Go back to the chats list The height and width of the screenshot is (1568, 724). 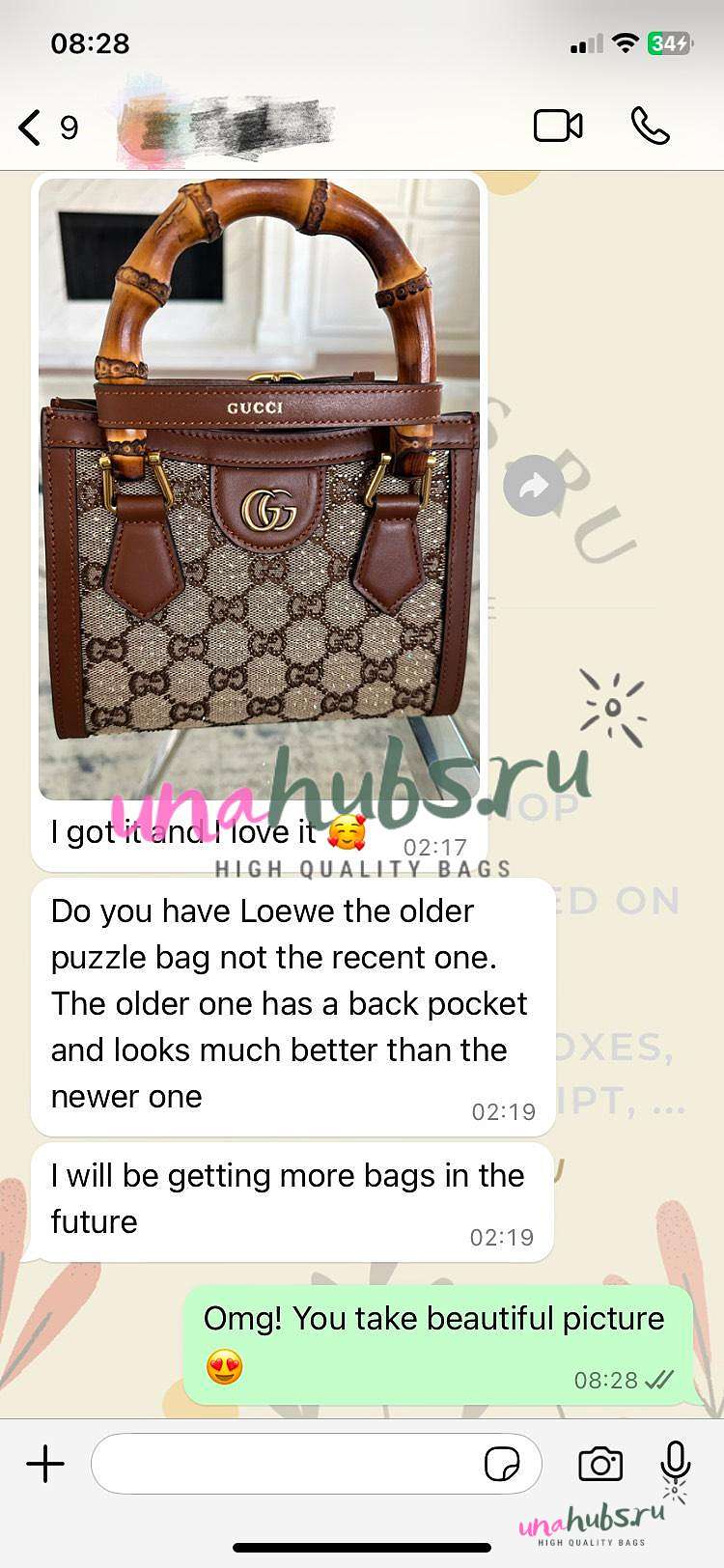click(x=47, y=127)
